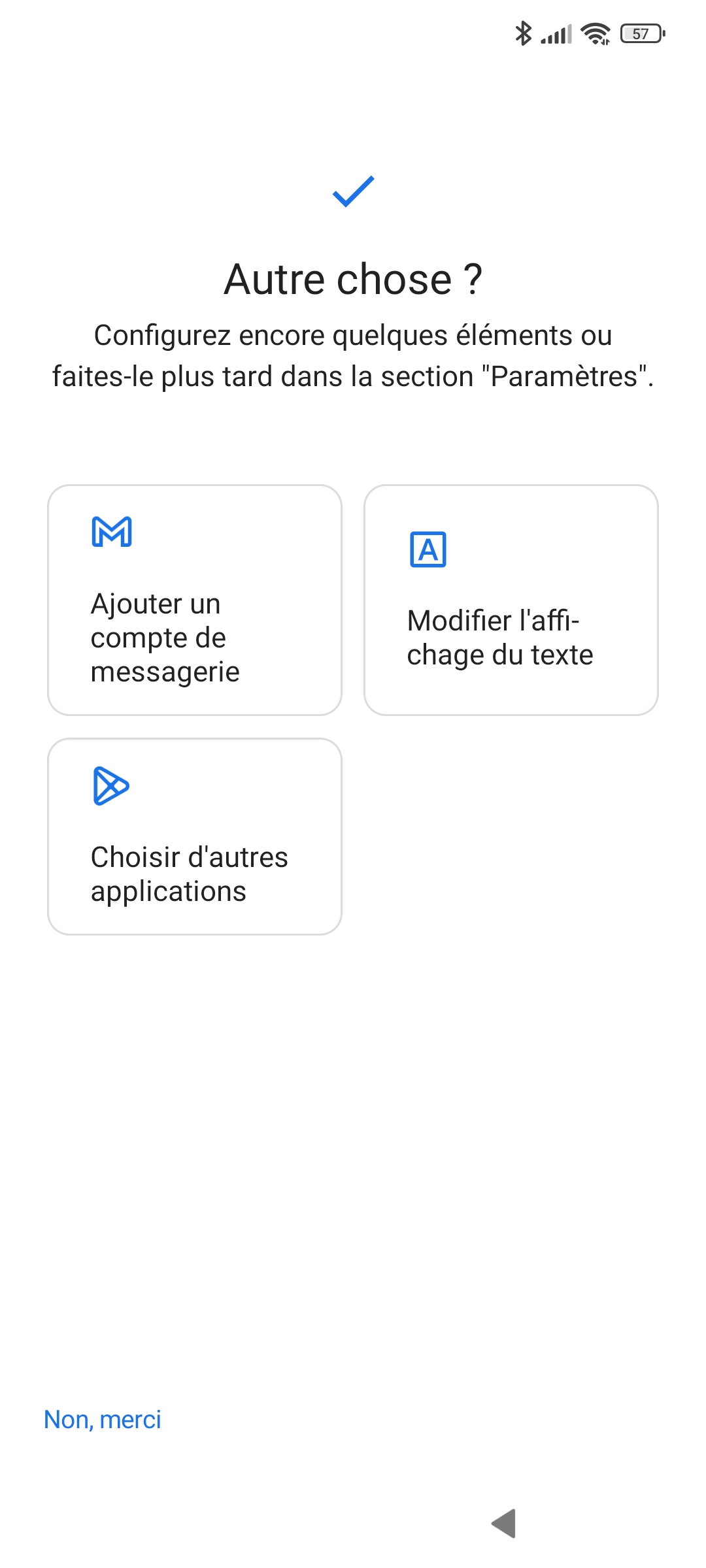Go back using the system back arrow

(x=504, y=1524)
